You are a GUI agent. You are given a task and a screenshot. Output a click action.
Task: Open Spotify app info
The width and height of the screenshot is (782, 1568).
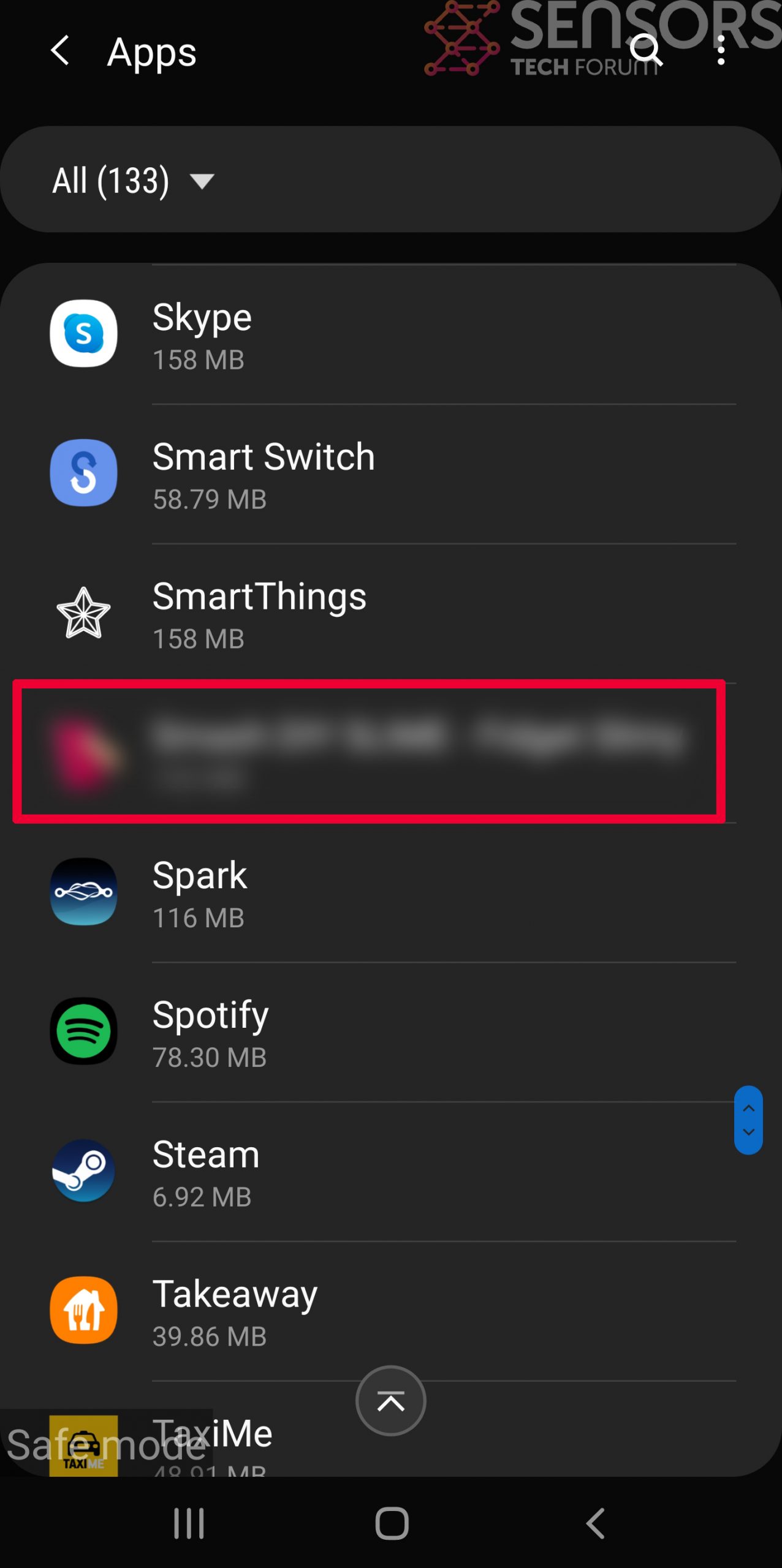click(x=391, y=1032)
